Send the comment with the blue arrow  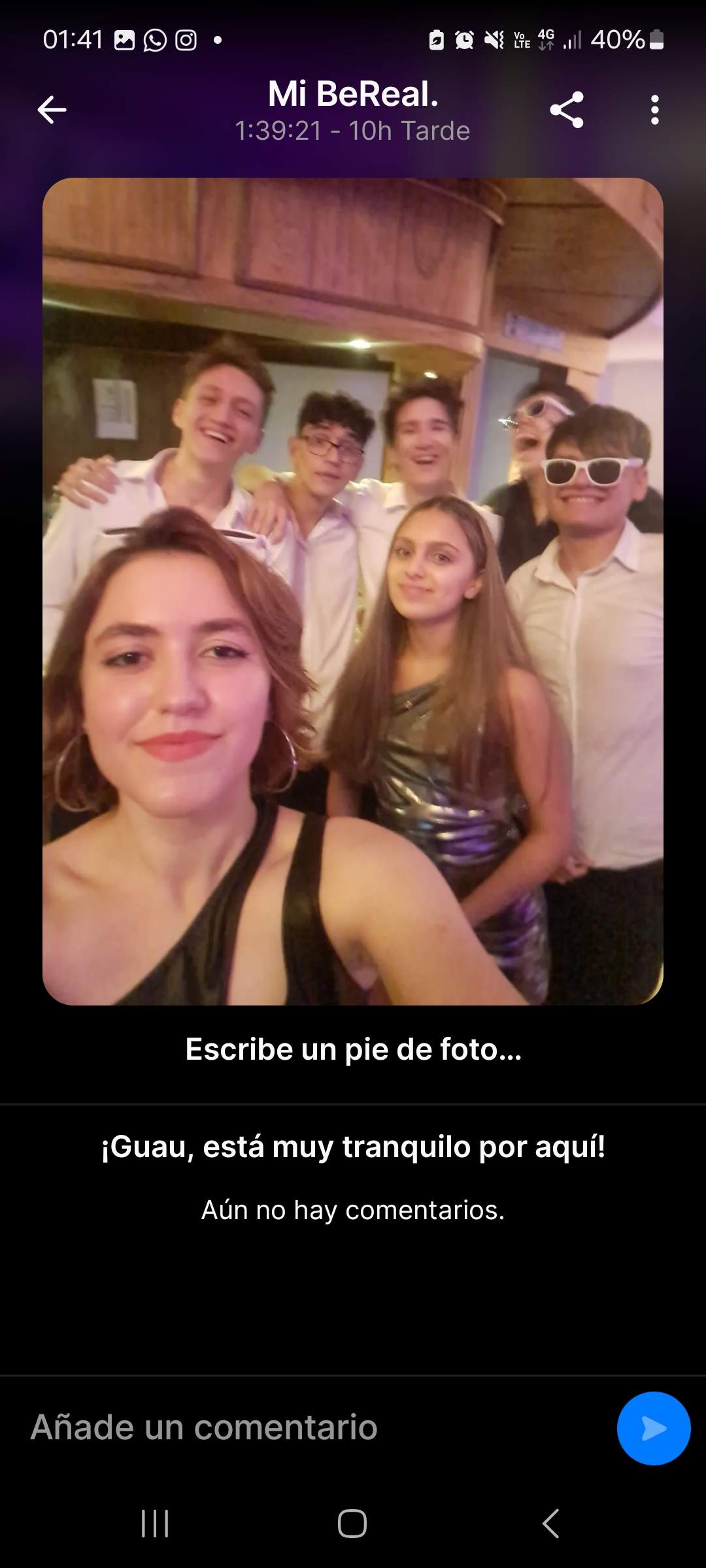653,1428
